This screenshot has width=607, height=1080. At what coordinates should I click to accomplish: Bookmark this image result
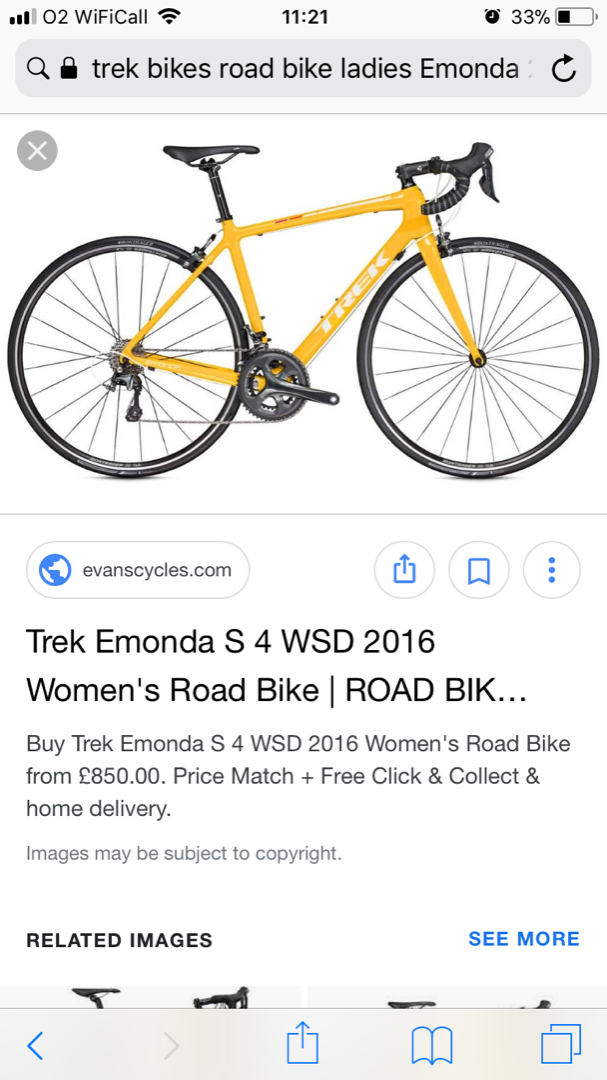click(x=479, y=570)
